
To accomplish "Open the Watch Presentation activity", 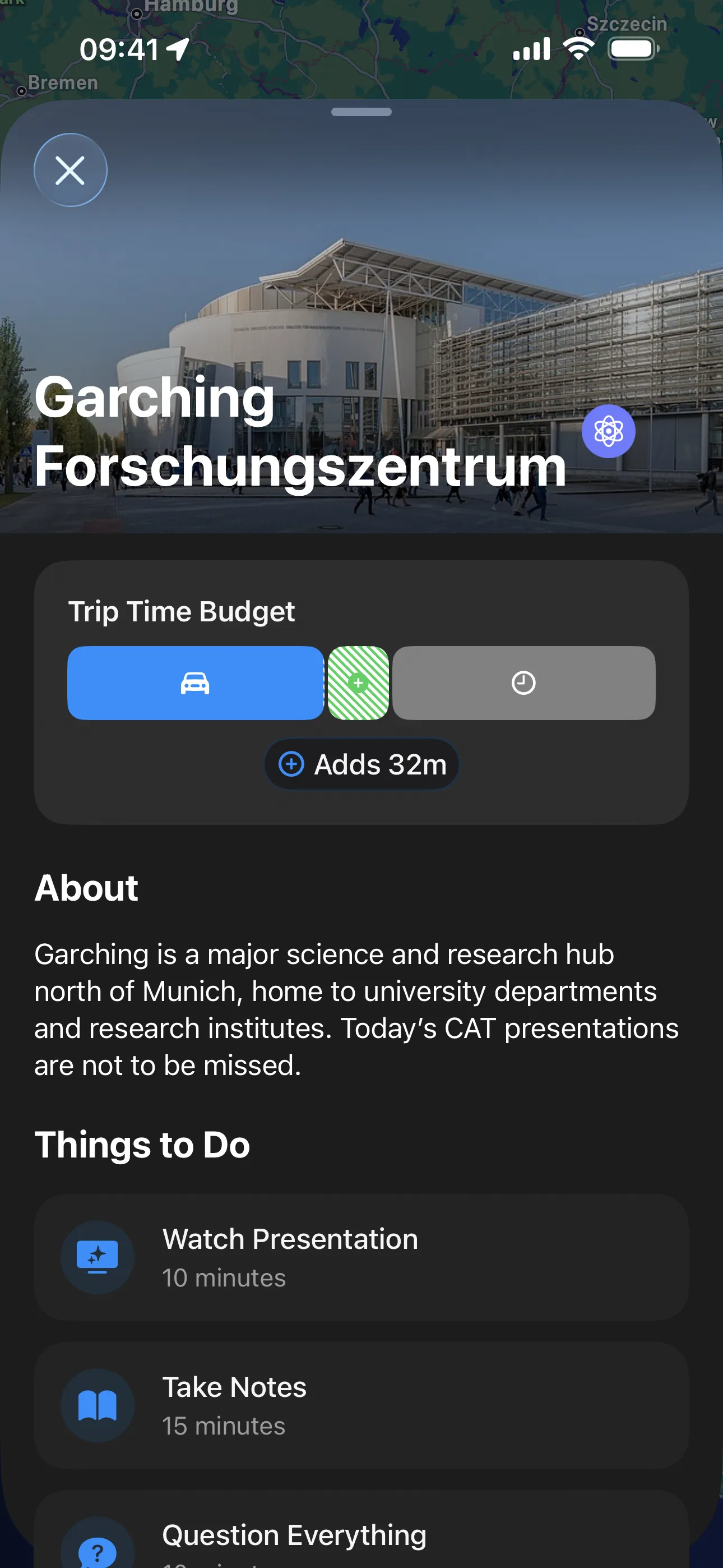I will coord(361,1257).
